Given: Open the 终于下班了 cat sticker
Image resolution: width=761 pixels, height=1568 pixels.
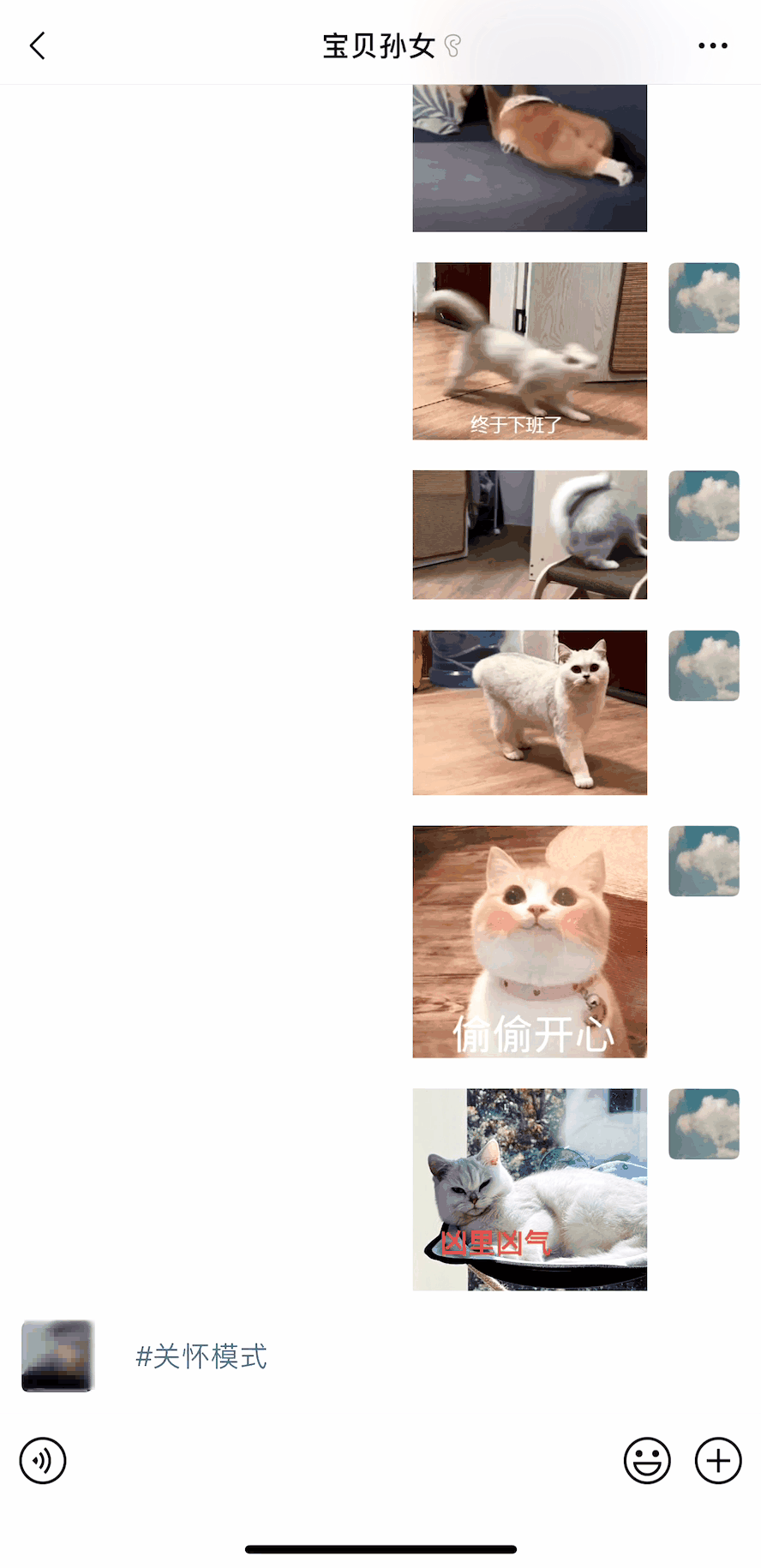Looking at the screenshot, I should [x=530, y=351].
